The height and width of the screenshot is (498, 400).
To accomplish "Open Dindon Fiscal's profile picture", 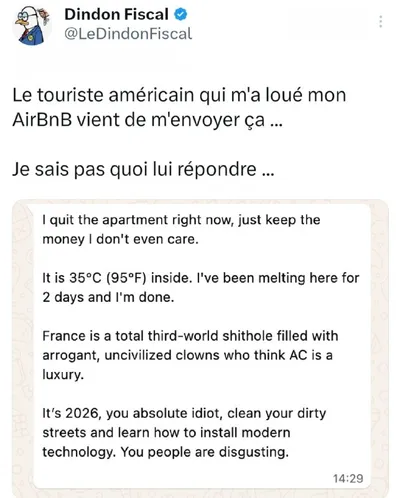I will coord(32,26).
